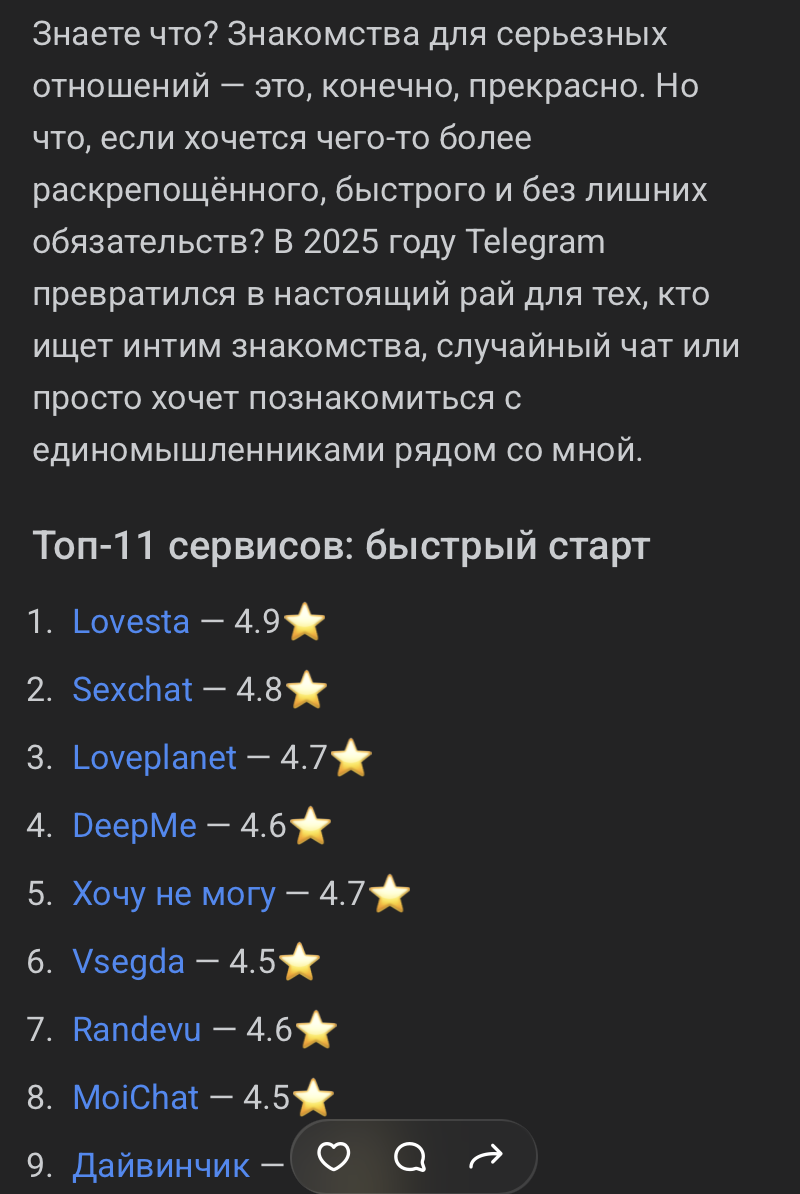Open the DeepMe link
The width and height of the screenshot is (800, 1194).
(x=135, y=826)
